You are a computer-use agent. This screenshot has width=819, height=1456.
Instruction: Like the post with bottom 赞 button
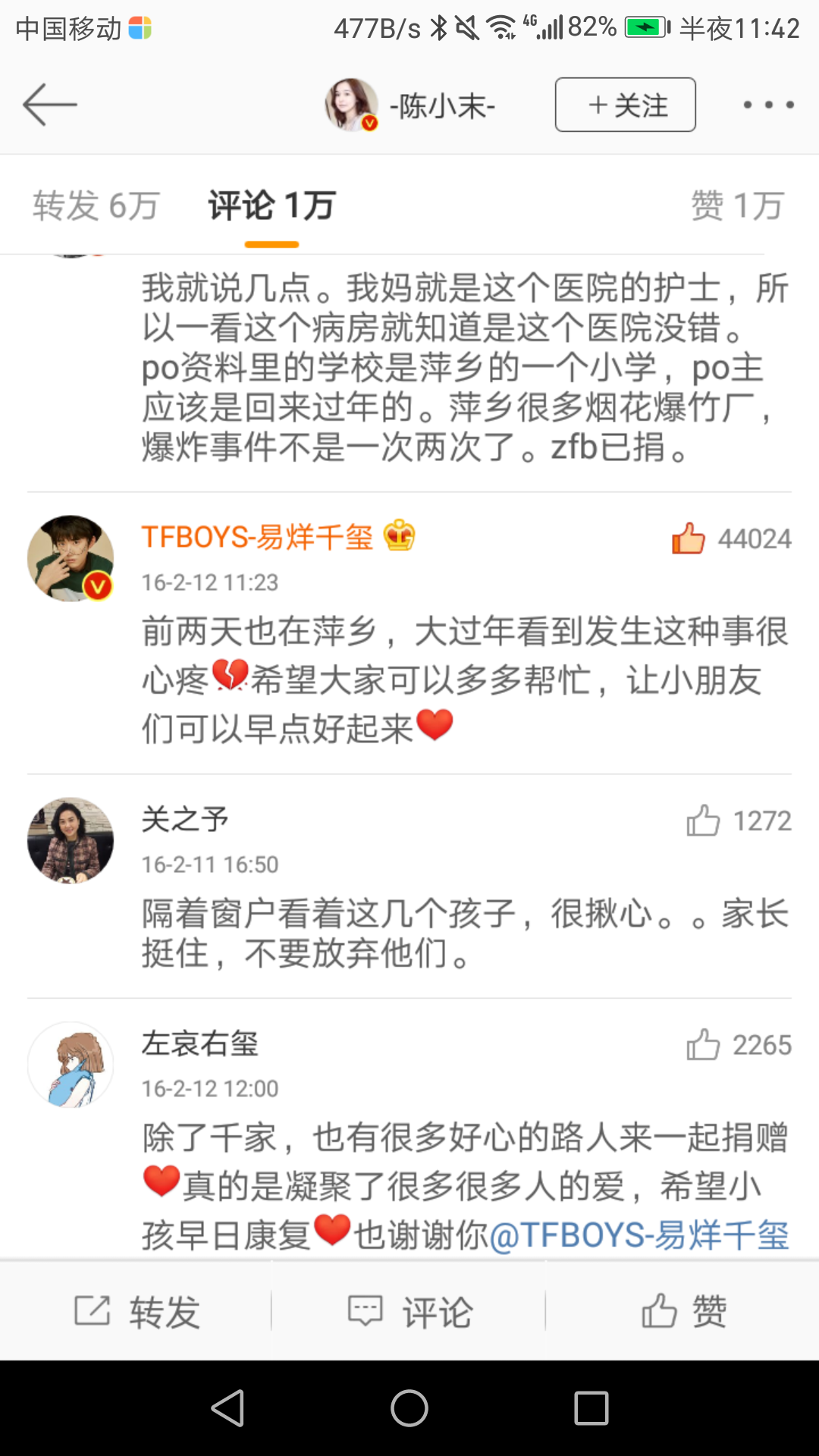tap(683, 1311)
